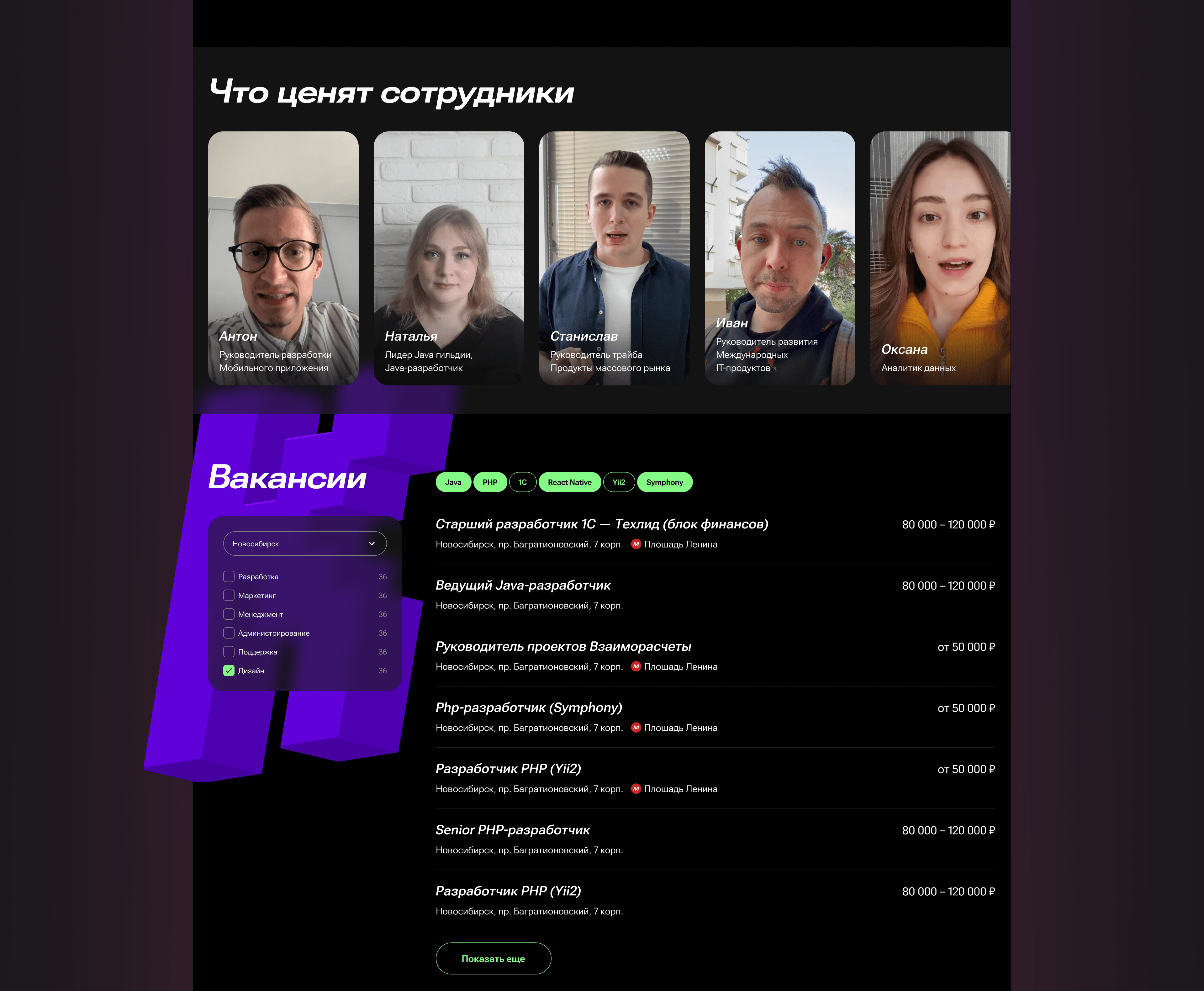
Task: Enable the 1C tag filter
Action: click(522, 482)
